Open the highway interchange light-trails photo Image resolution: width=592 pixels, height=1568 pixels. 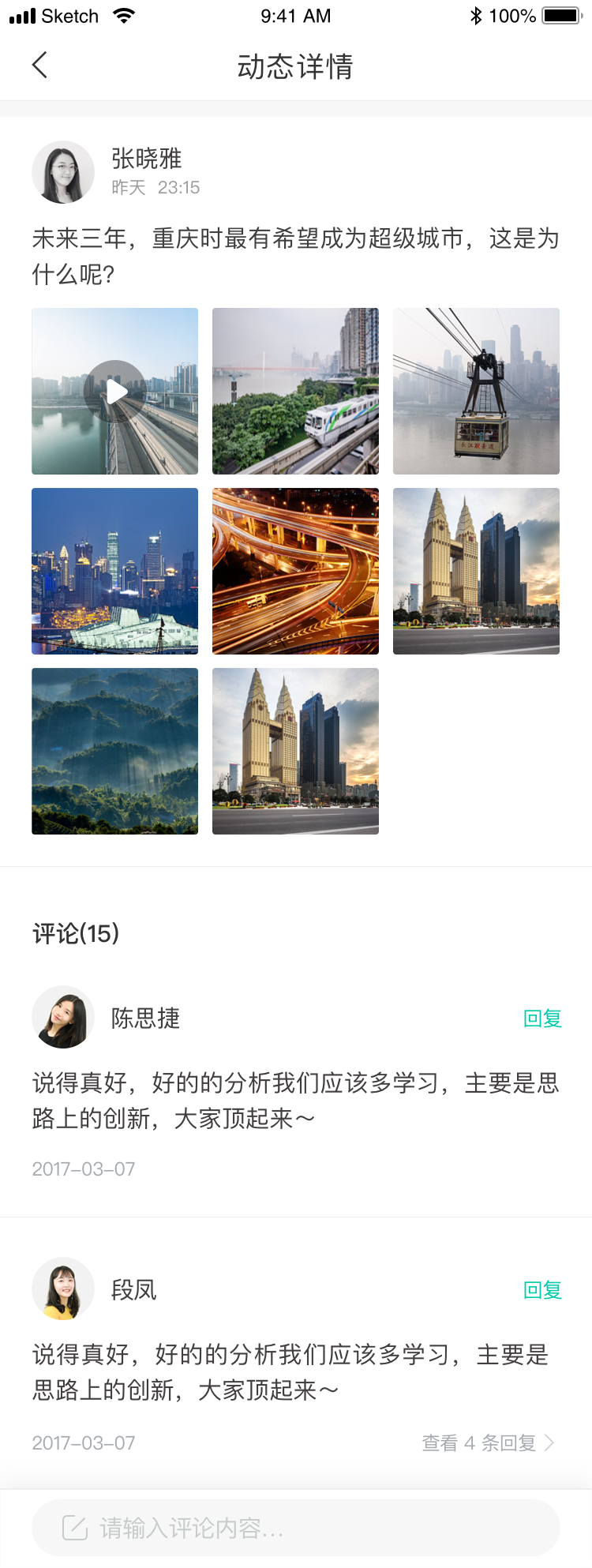tap(295, 572)
